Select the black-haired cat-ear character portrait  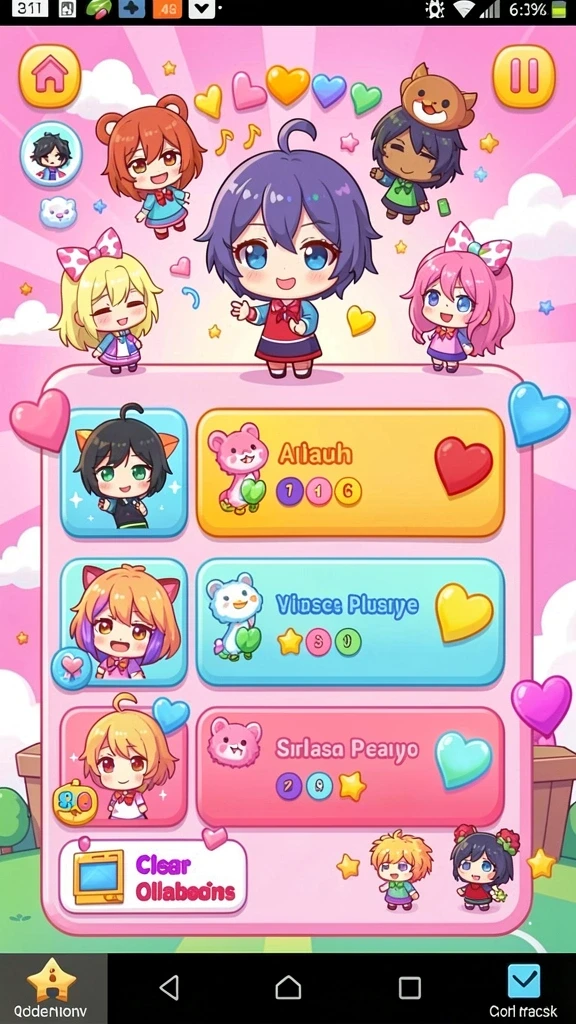[x=124, y=473]
